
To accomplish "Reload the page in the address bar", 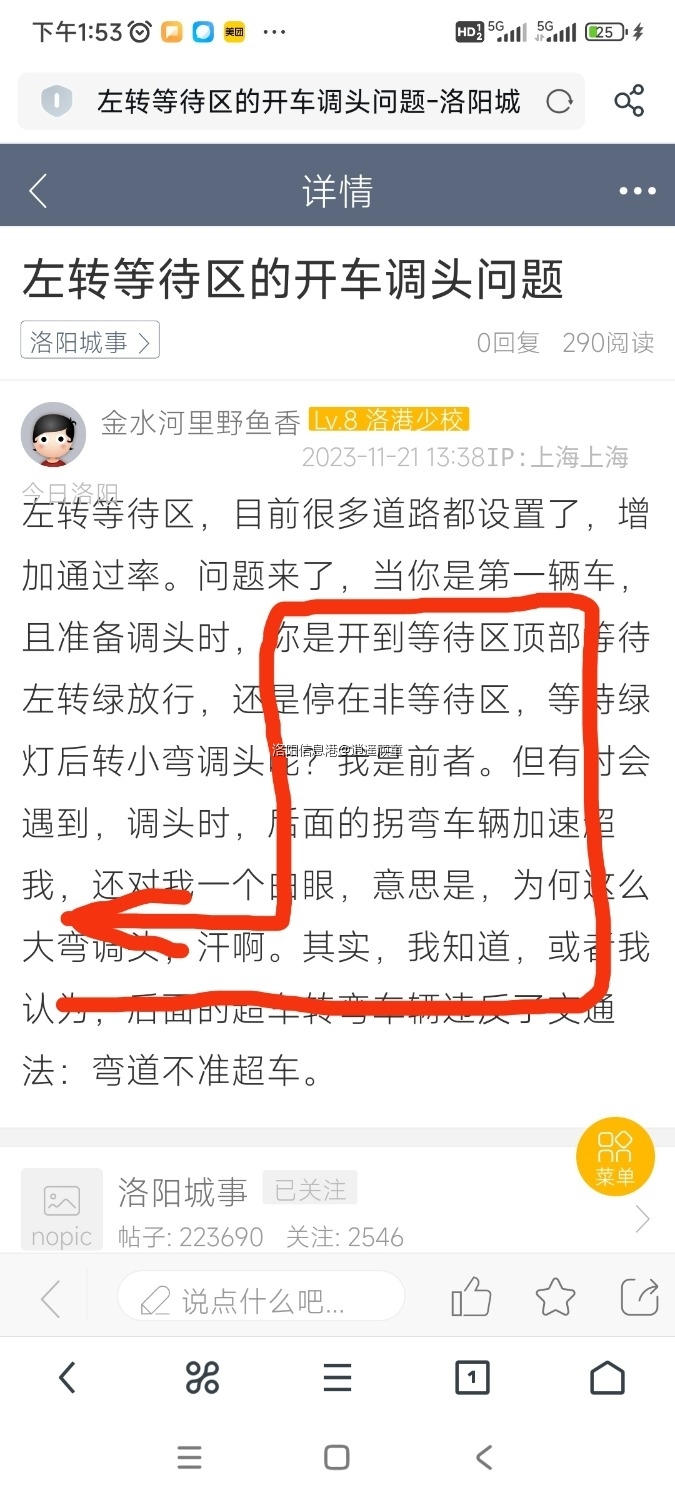I will (x=559, y=101).
